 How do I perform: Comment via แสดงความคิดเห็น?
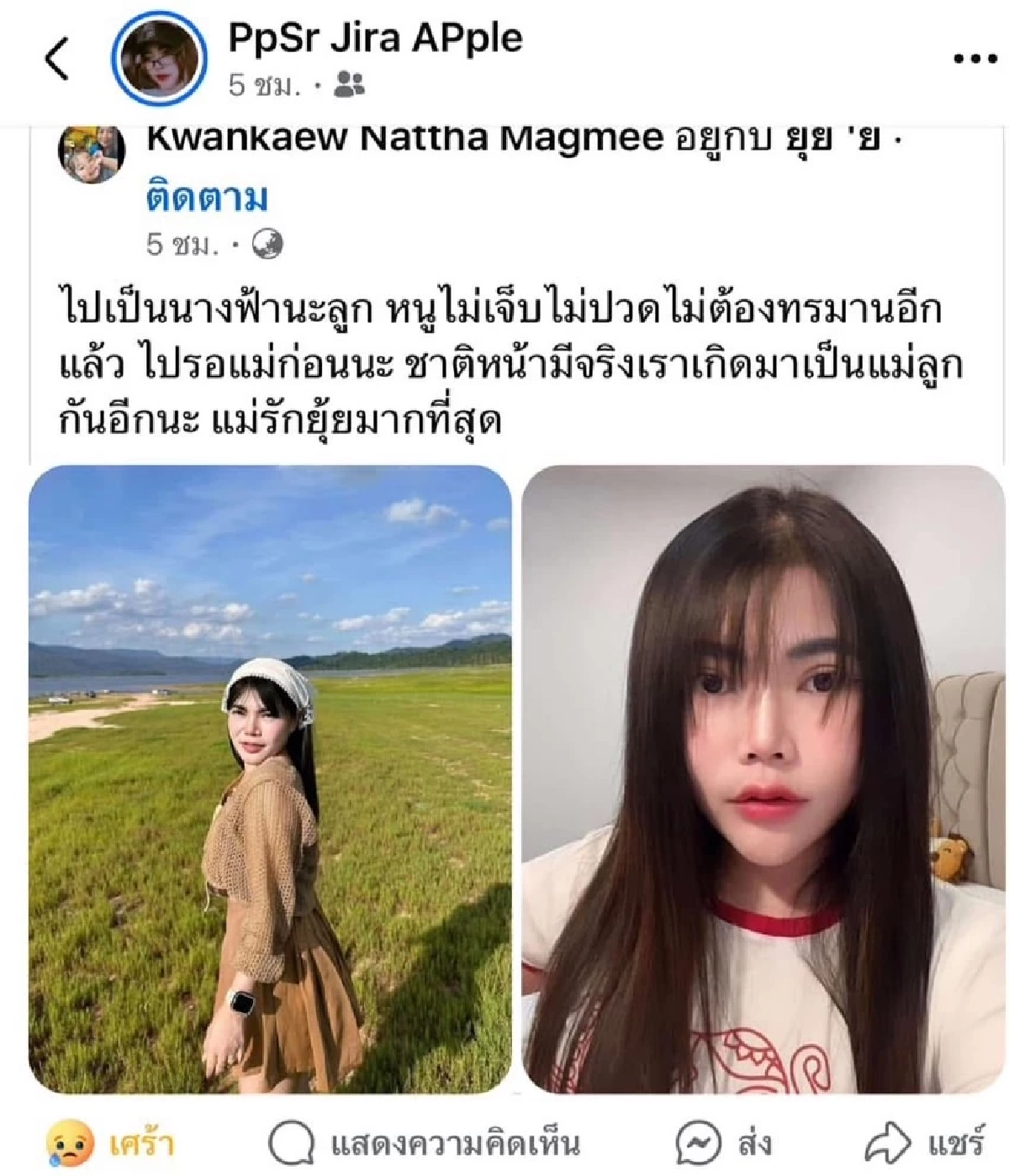425,1143
